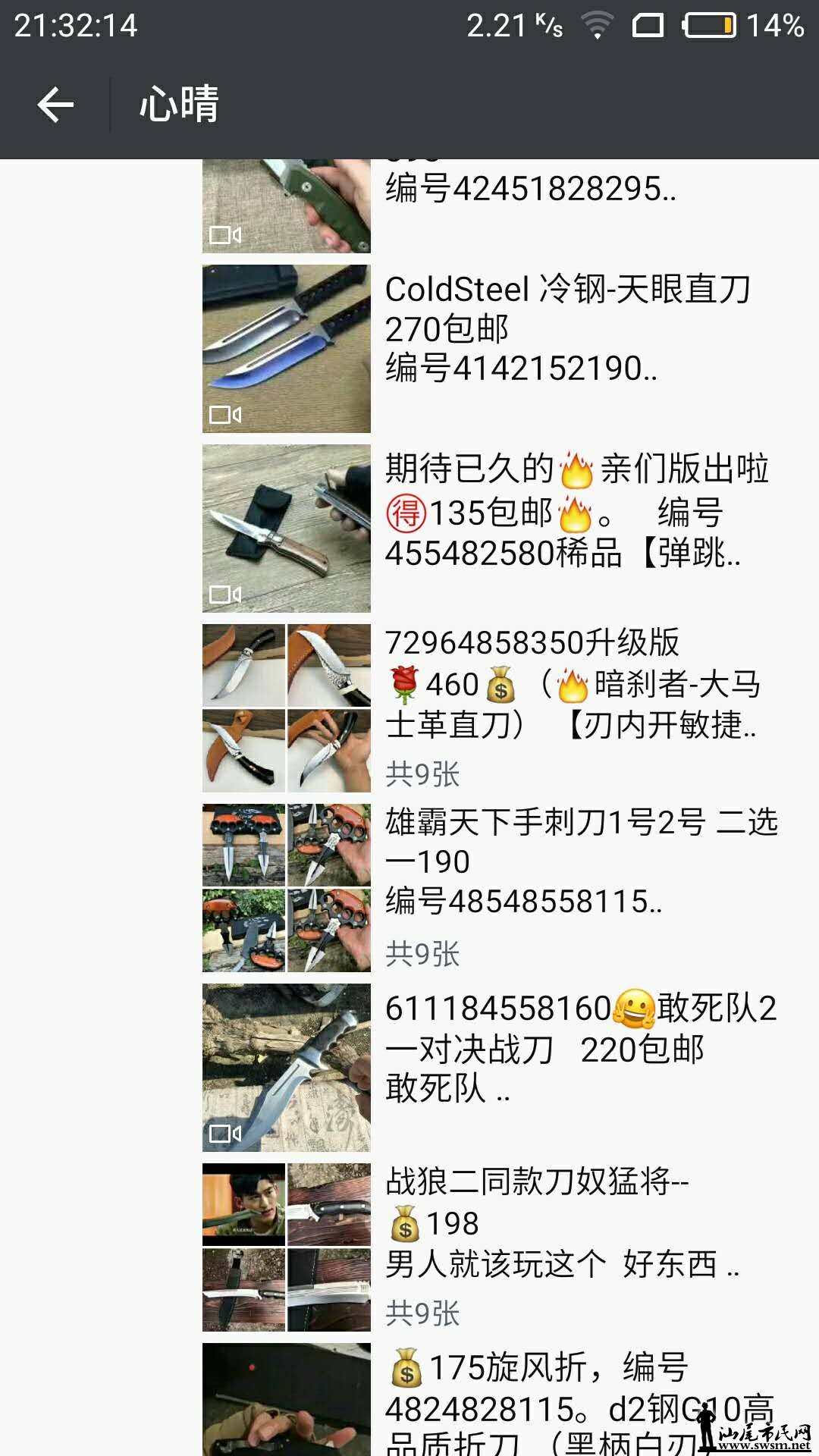This screenshot has height=1456, width=819.
Task: Open the ColdSteel 冷钢-天眼直刀 post
Action: 569,328
